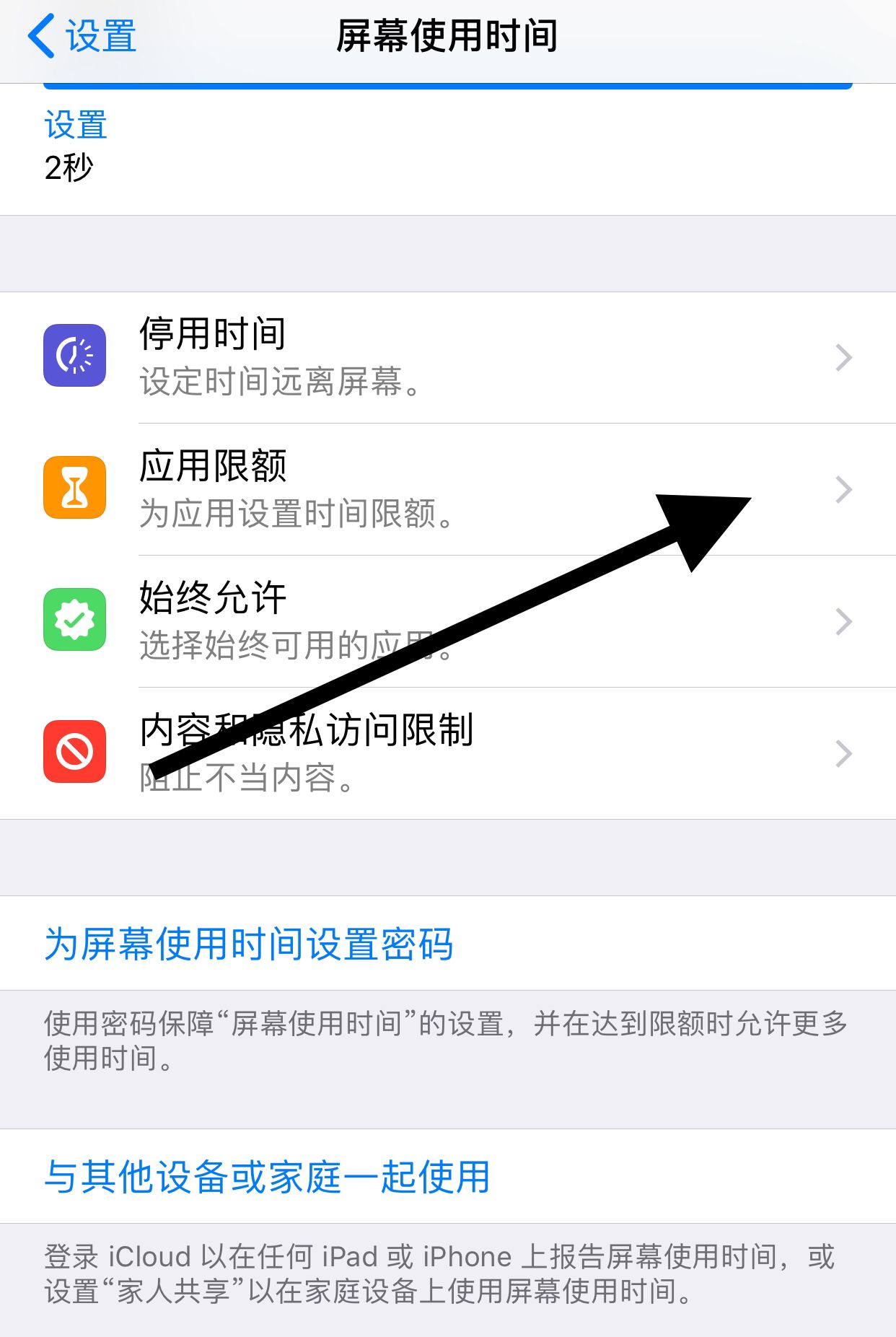896x1337 pixels.
Task: Select 与其他设备或家庭一起使用
Action: 267,1177
